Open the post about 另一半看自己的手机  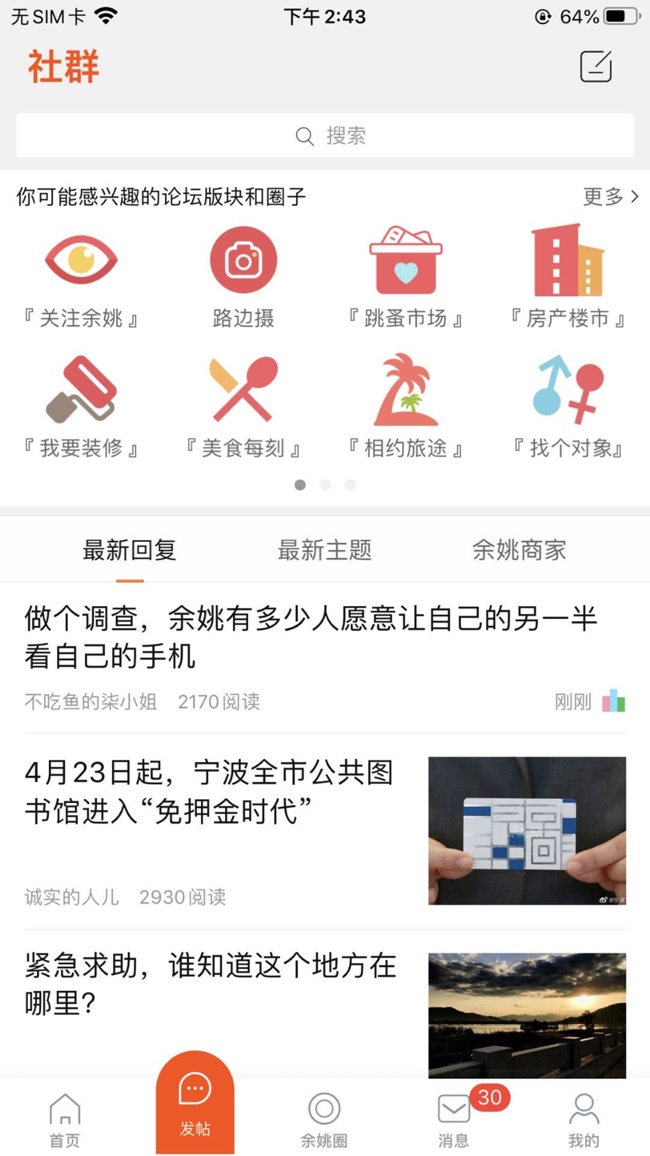click(310, 638)
